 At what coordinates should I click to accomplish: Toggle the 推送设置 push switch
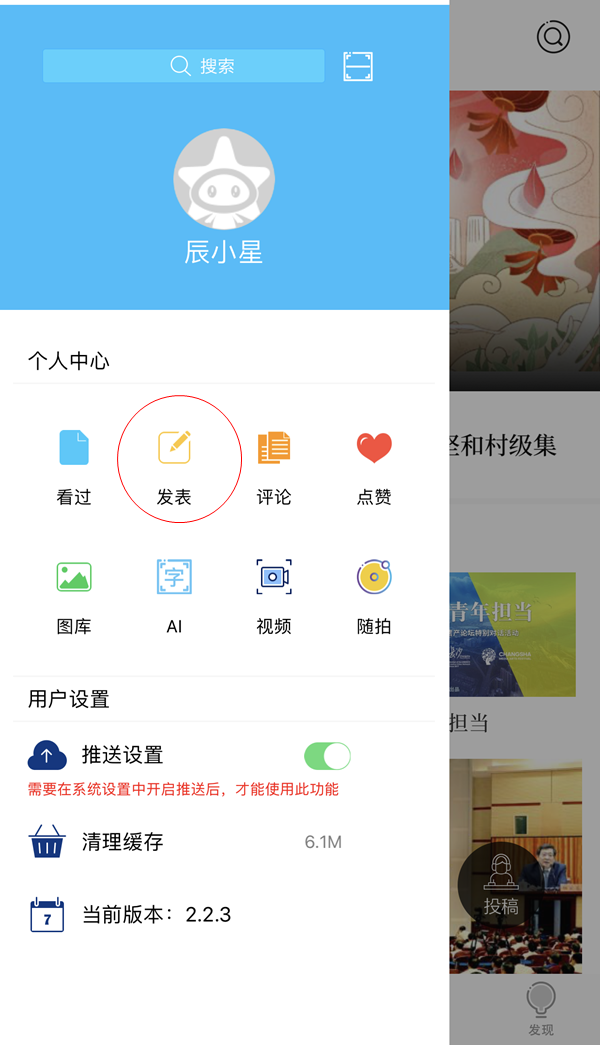(327, 755)
